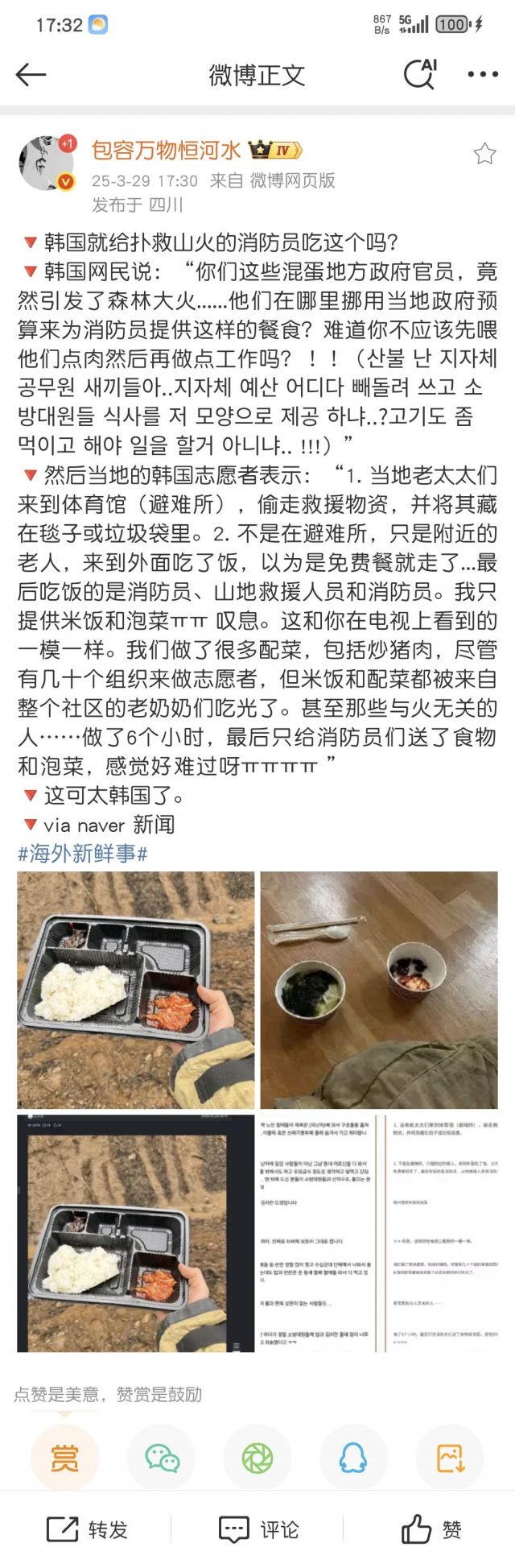Open the #海外新鲜事# hashtag

pos(83,854)
